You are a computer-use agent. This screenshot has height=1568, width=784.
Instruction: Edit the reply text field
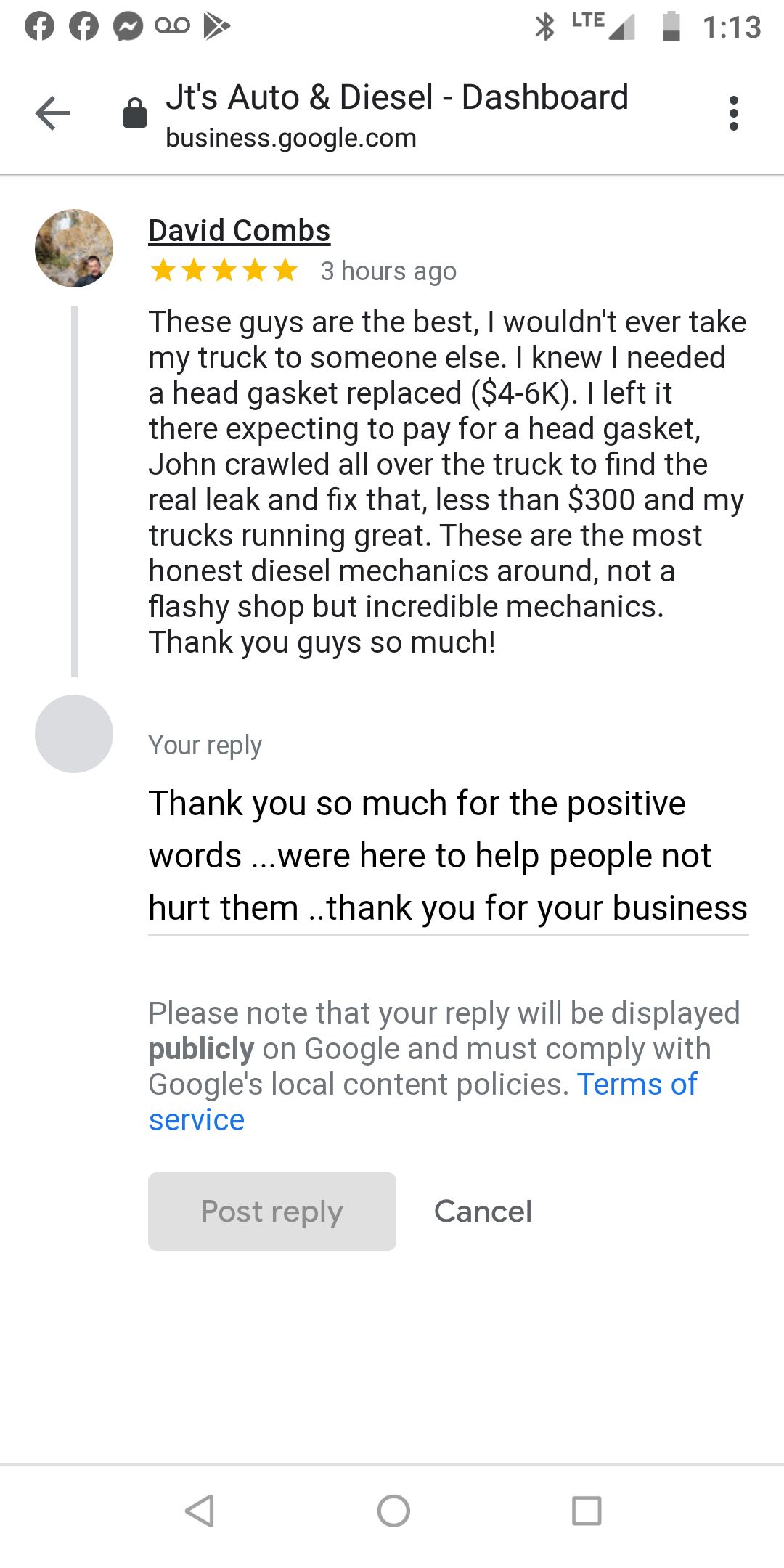click(x=447, y=855)
